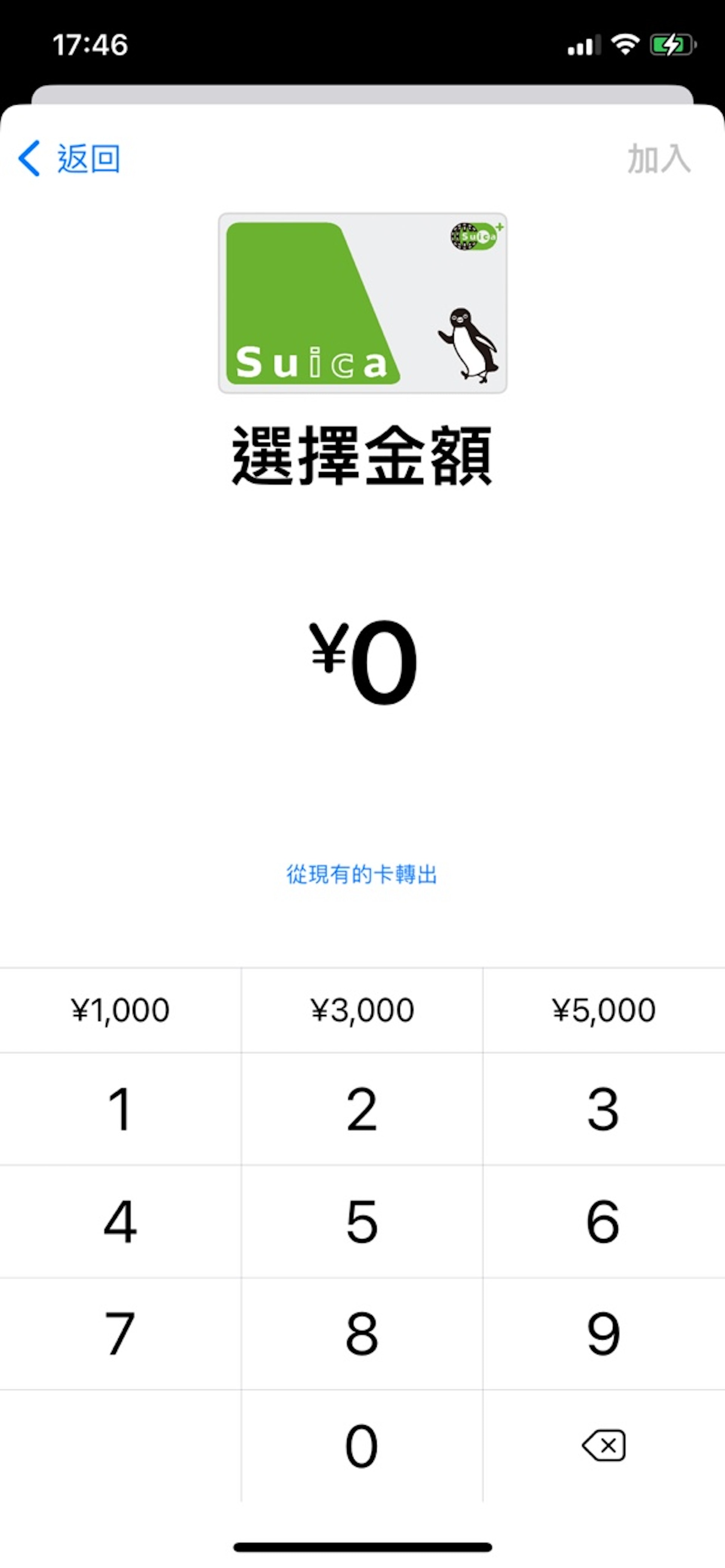Open the 從現有的卡轉出 transfer link
Image resolution: width=725 pixels, height=1568 pixels.
click(362, 874)
